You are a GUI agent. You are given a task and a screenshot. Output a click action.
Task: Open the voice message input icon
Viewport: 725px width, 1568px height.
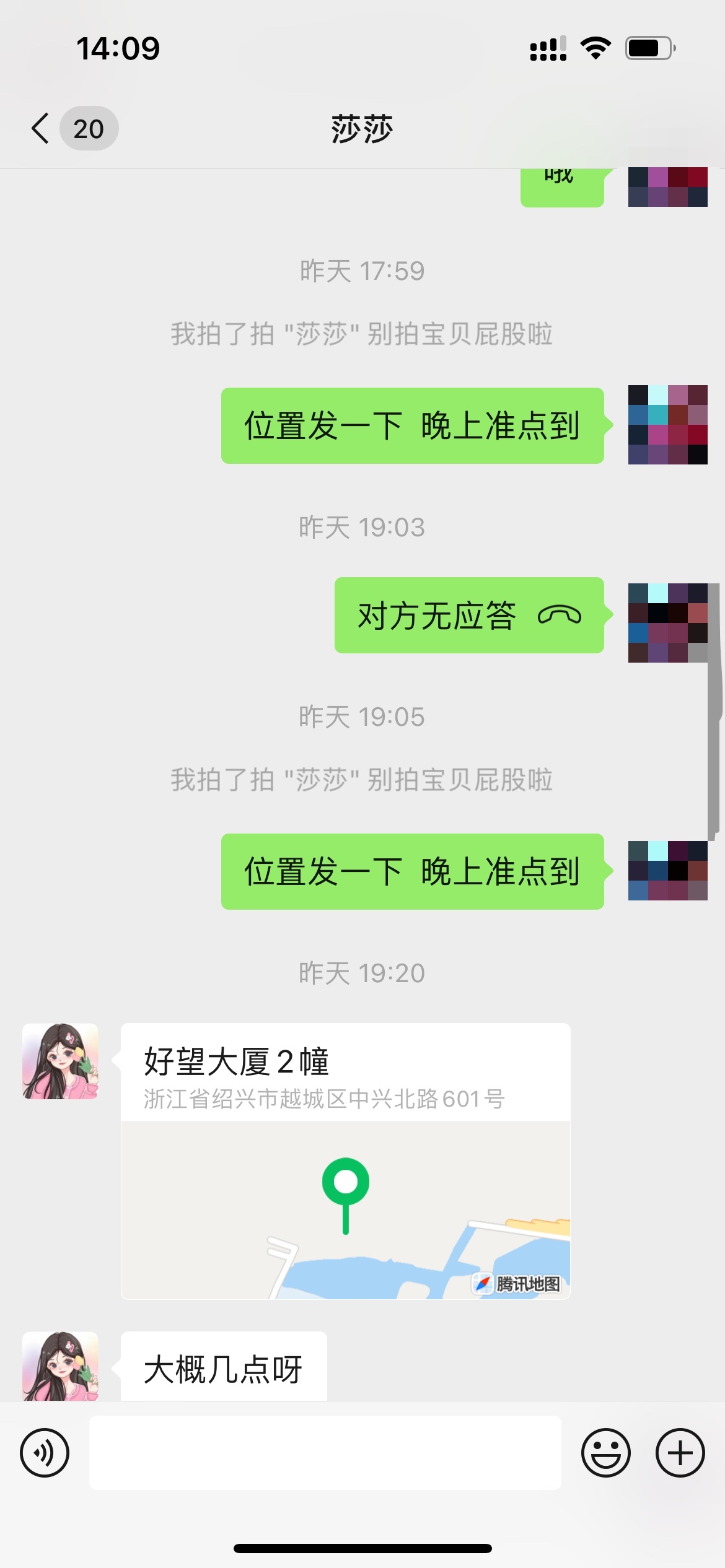[44, 1453]
